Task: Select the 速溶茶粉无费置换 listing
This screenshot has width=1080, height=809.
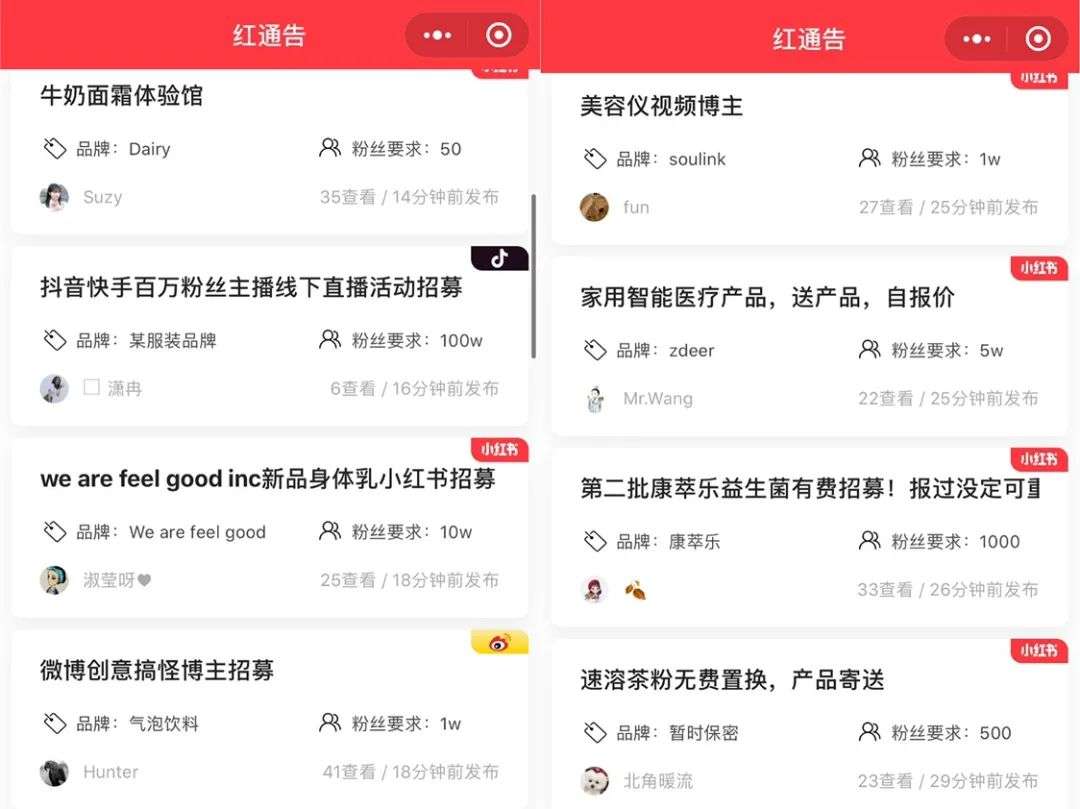Action: (732, 681)
